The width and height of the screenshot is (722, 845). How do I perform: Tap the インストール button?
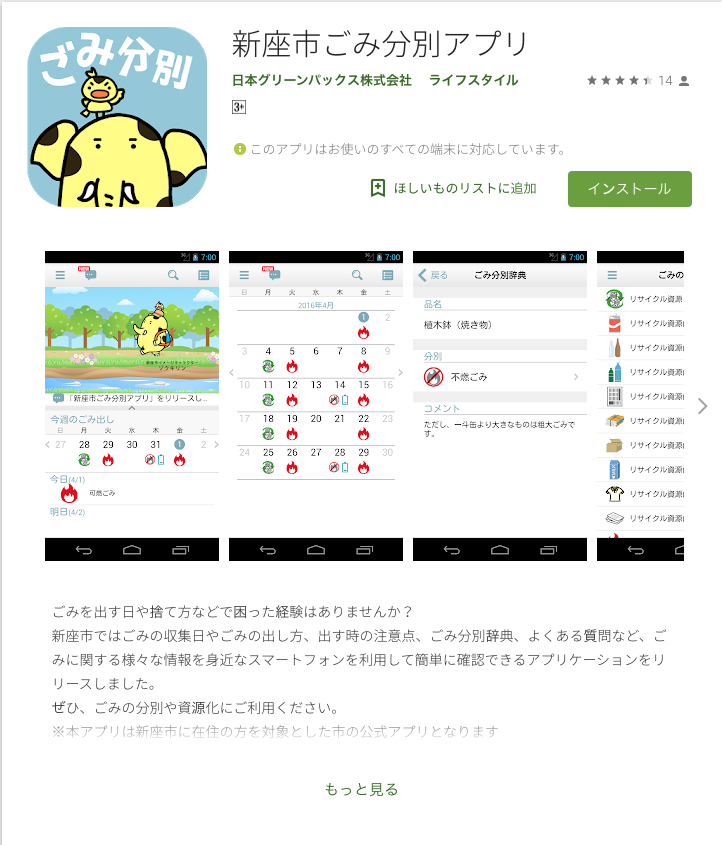629,188
